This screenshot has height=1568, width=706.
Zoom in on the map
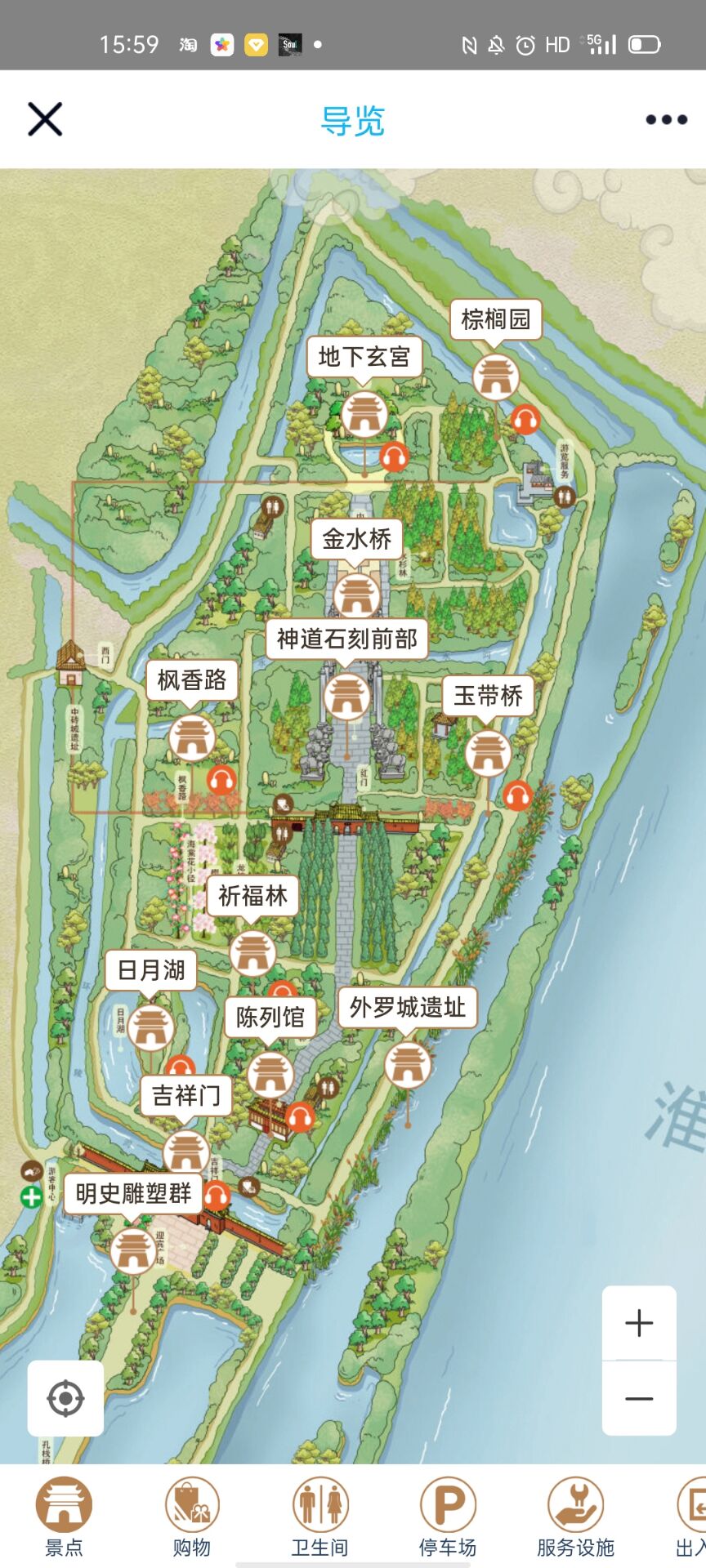click(x=639, y=1323)
